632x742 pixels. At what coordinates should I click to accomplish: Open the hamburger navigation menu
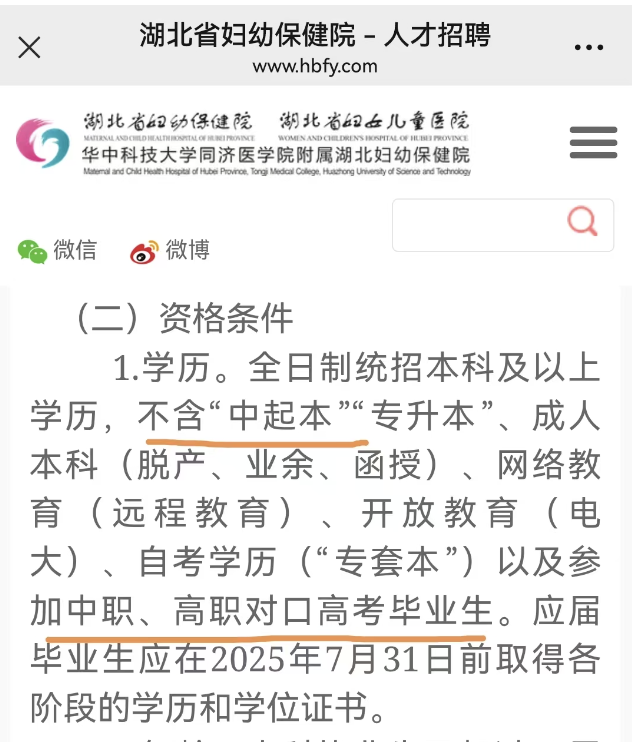pos(593,143)
